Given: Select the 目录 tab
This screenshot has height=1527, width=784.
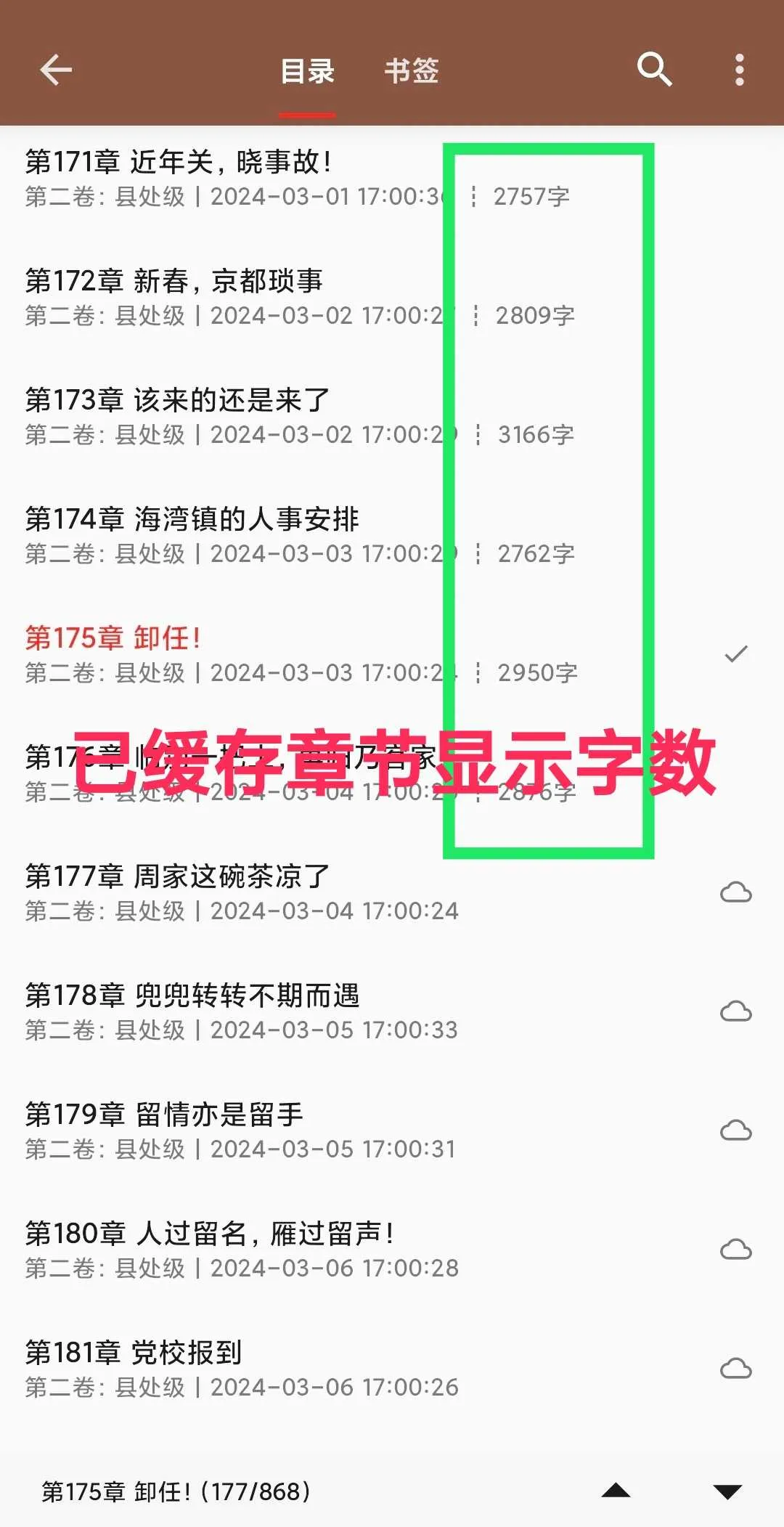Looking at the screenshot, I should point(307,71).
